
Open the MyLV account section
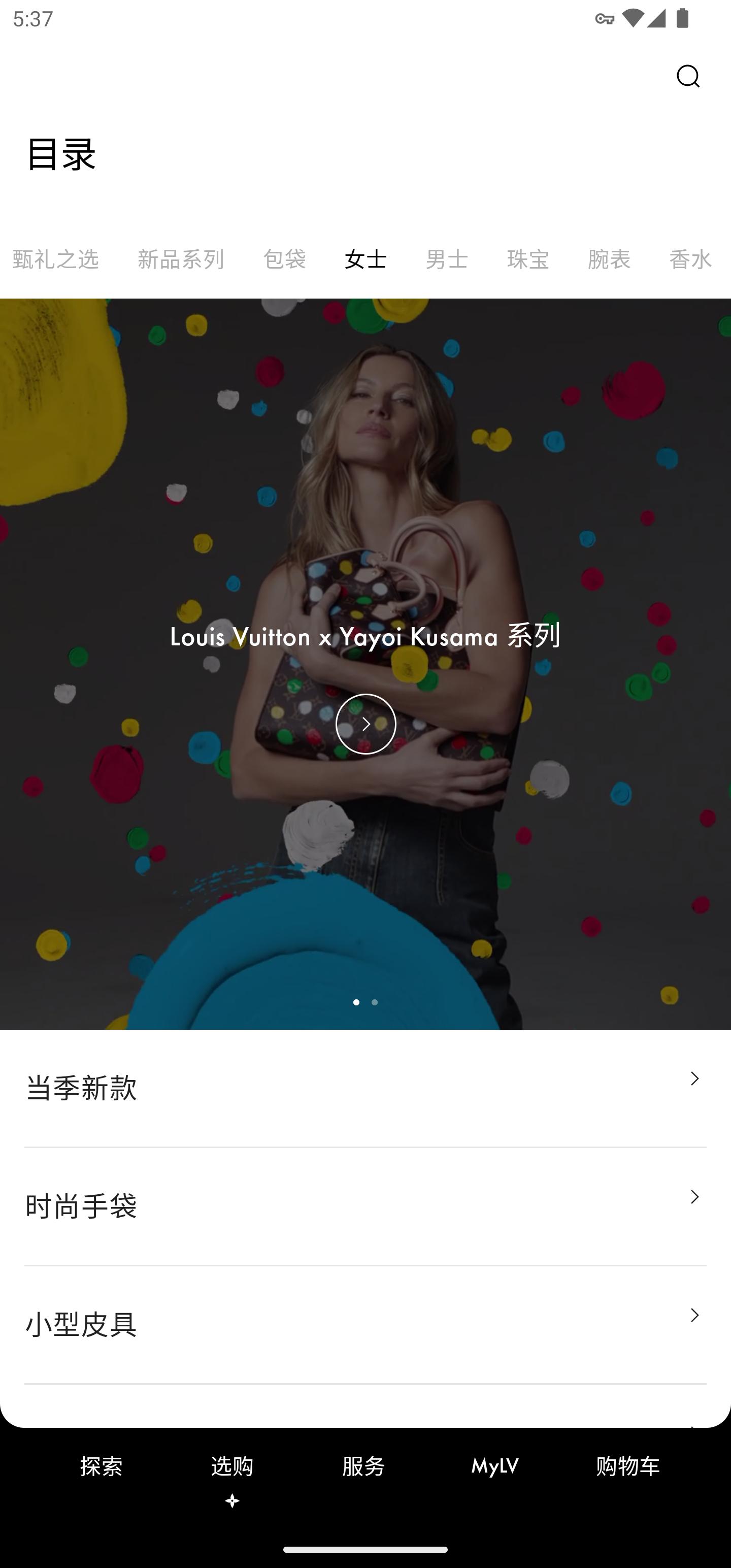pyautogui.click(x=494, y=1467)
